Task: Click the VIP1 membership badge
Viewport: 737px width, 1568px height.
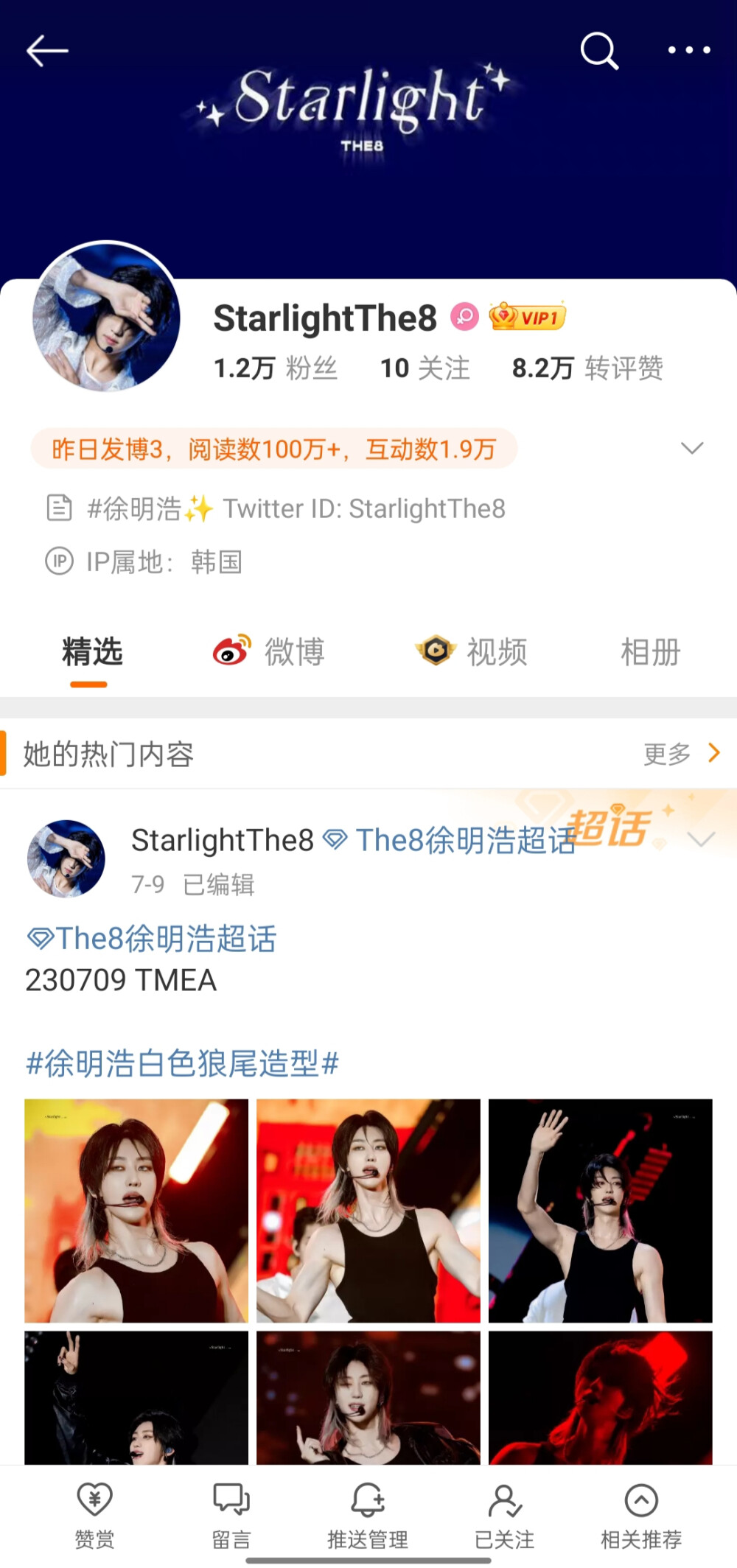Action: coord(526,317)
